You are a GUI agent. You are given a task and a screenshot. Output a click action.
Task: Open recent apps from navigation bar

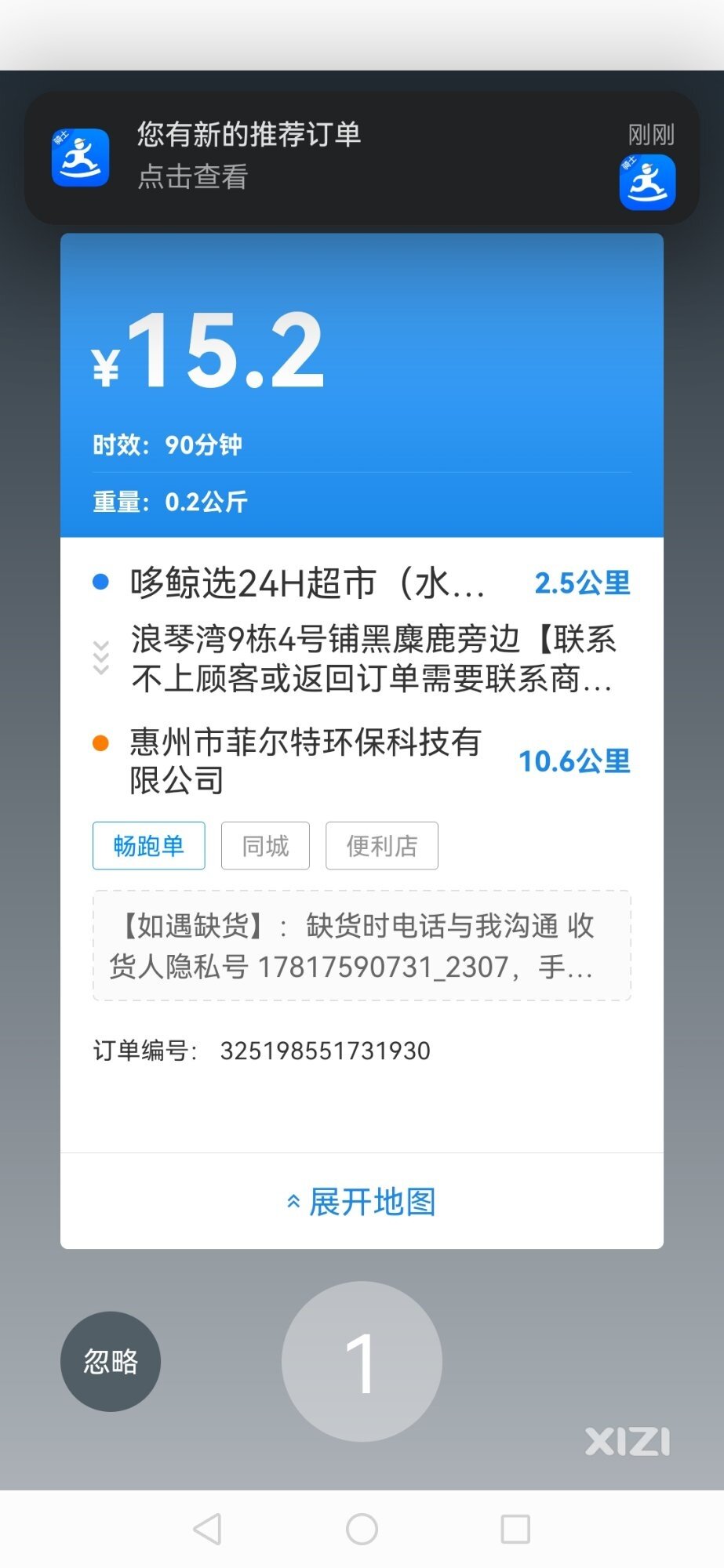pos(515,1529)
